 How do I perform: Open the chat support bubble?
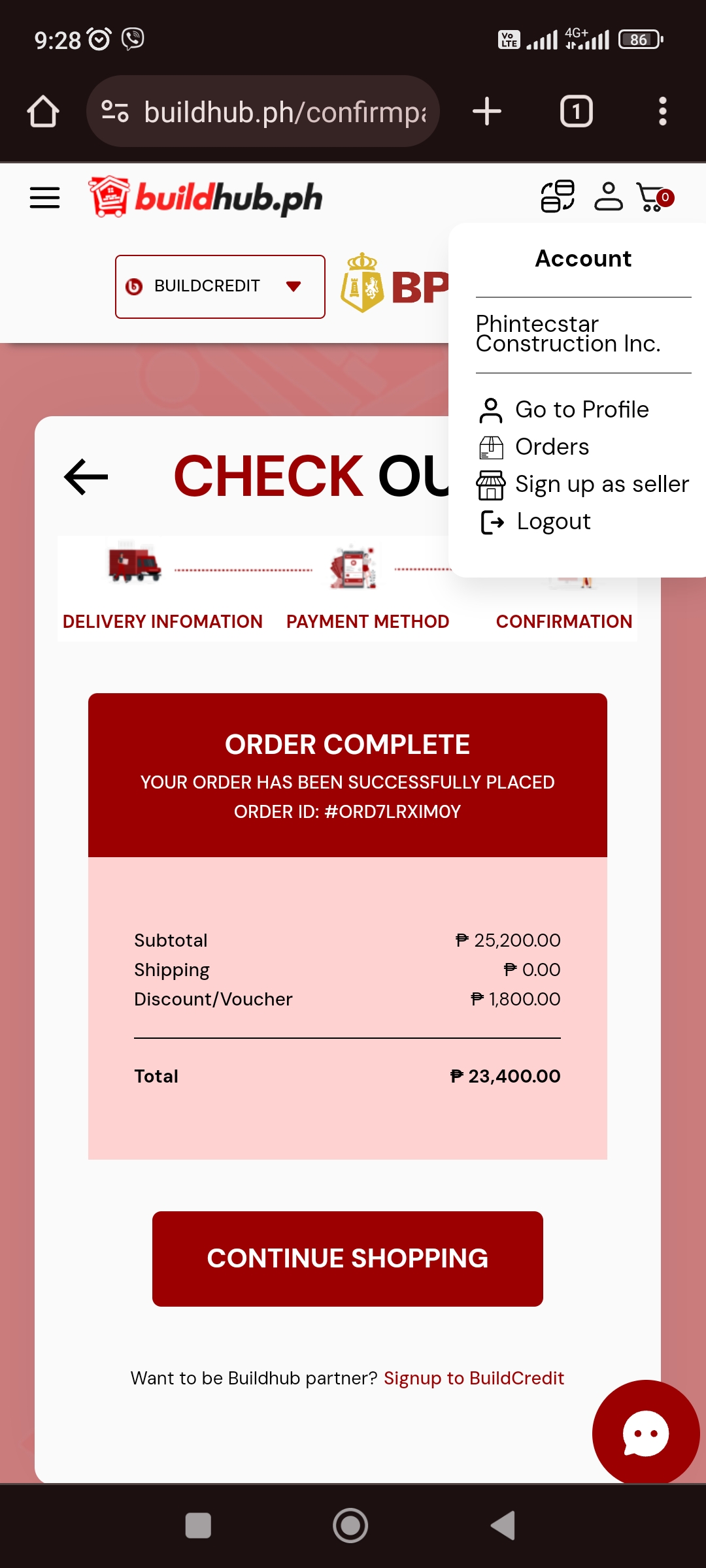(645, 1433)
